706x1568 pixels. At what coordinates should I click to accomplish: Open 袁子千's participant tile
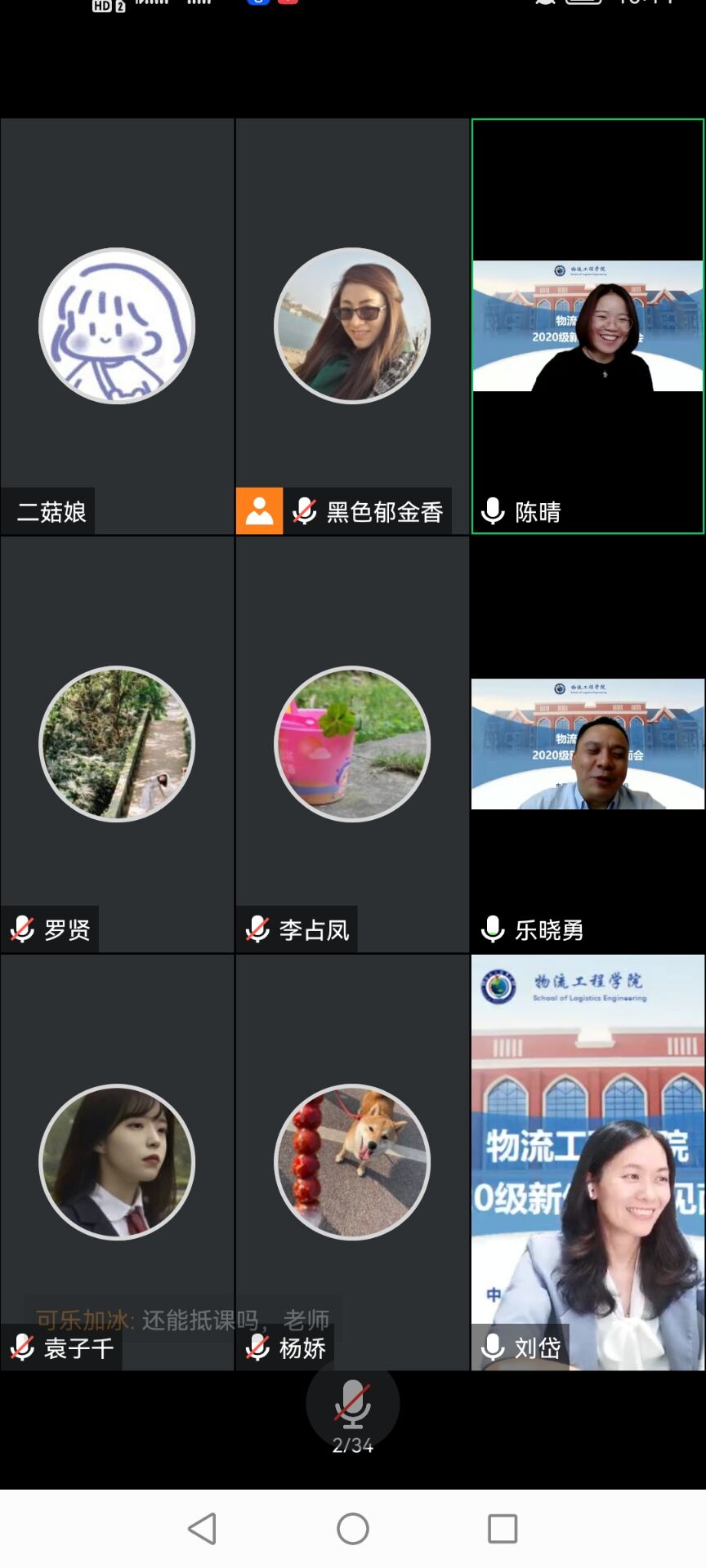coord(117,1161)
